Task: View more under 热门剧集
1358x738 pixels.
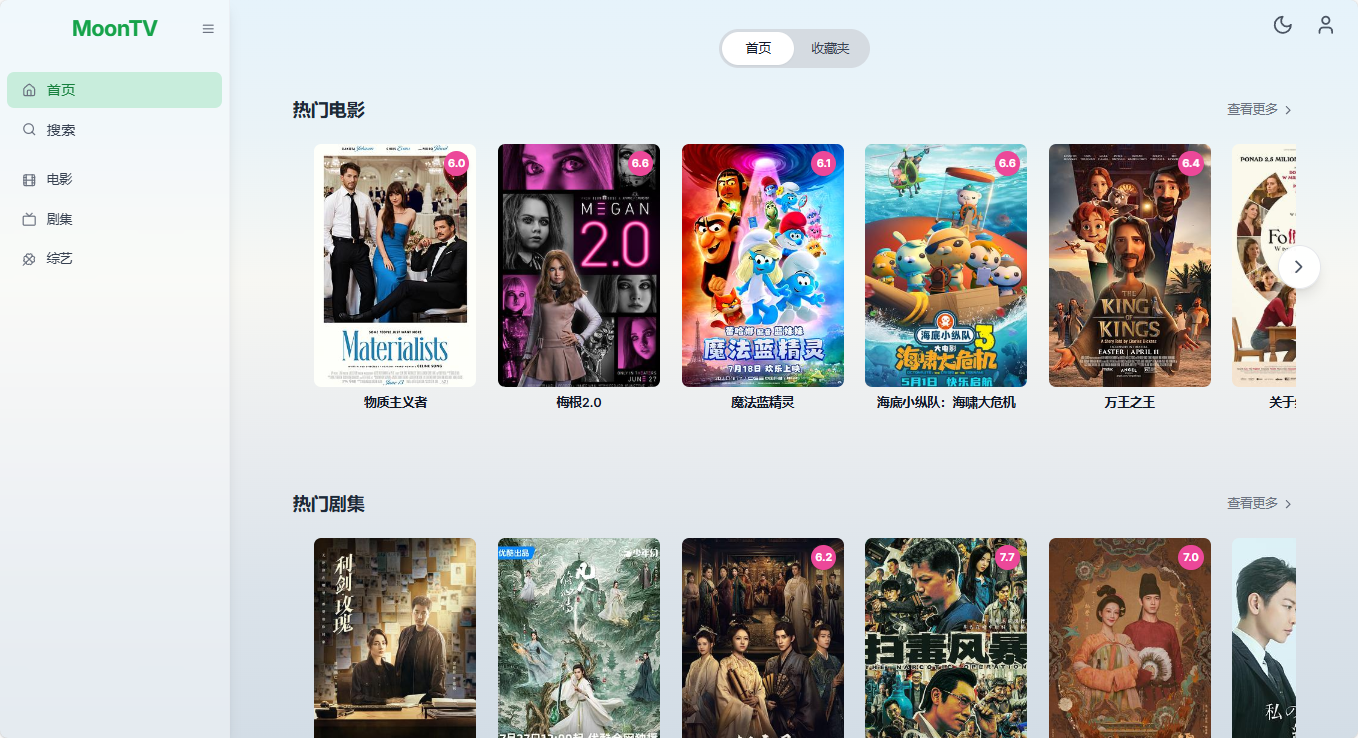Action: tap(1259, 503)
